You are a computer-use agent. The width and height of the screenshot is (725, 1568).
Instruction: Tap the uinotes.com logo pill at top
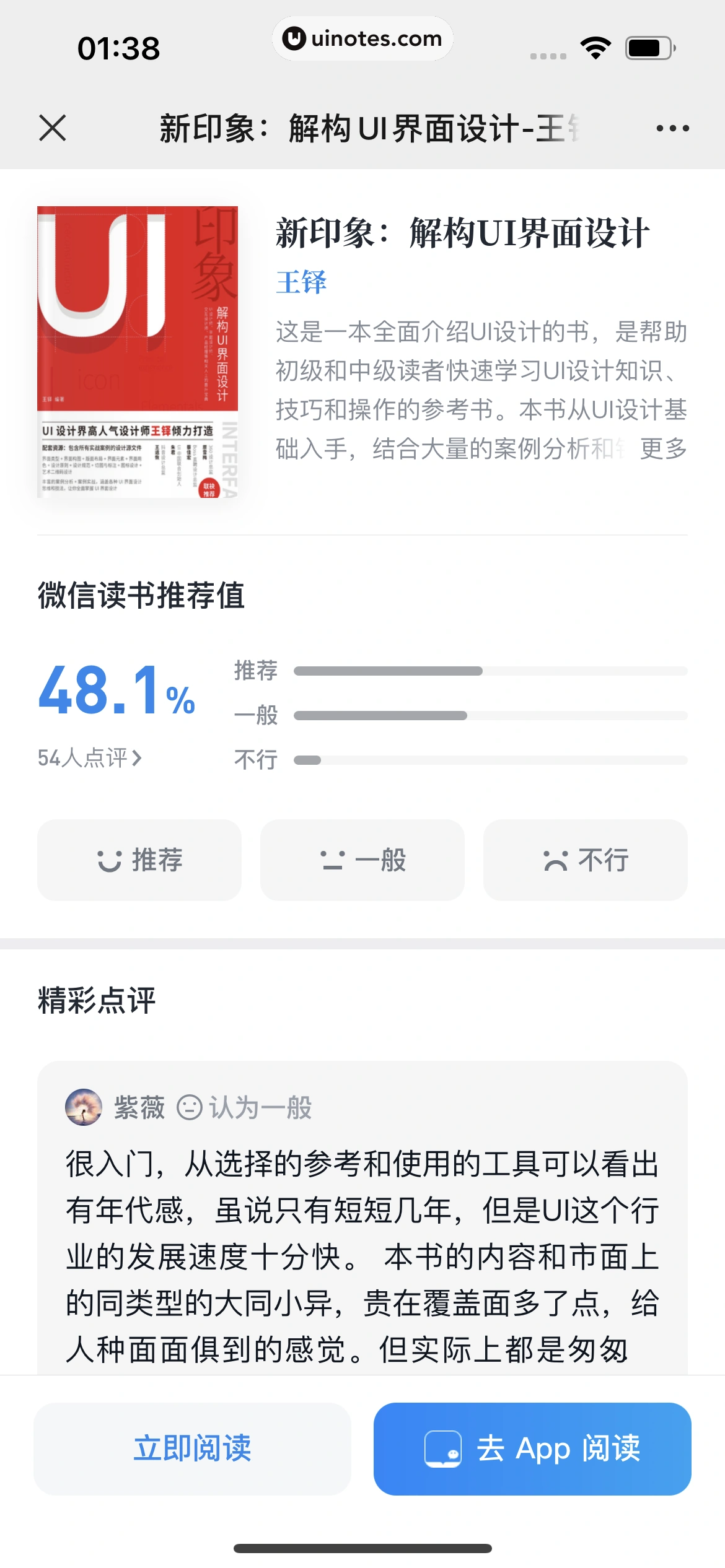click(x=362, y=39)
